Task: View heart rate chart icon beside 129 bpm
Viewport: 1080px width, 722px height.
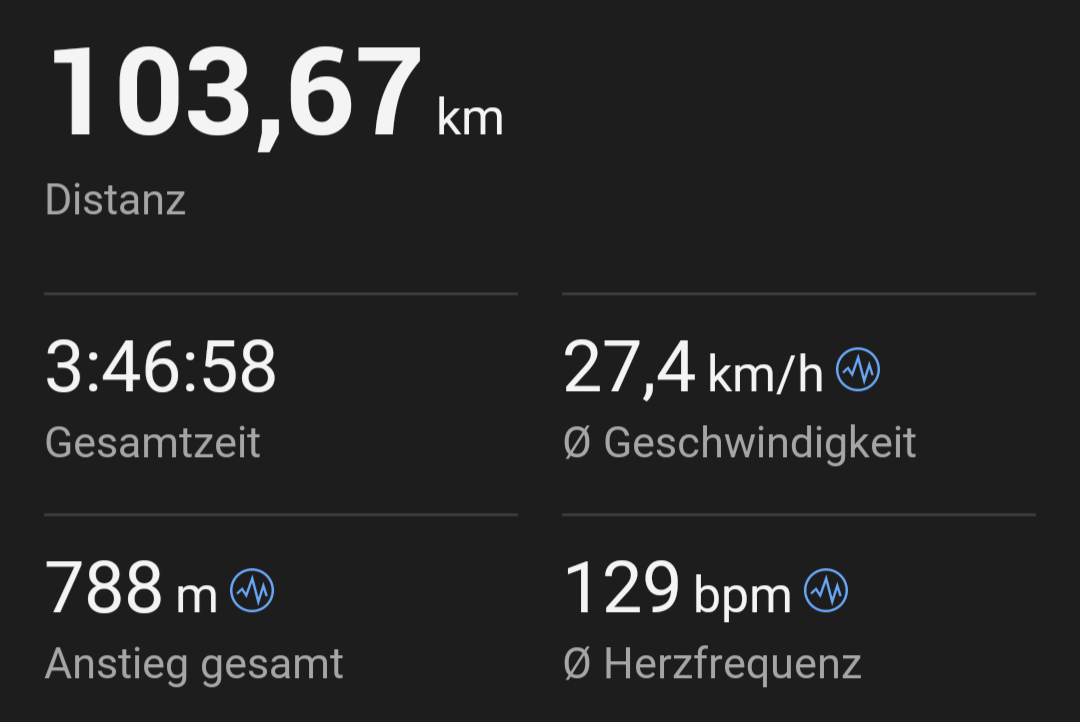Action: coord(826,591)
